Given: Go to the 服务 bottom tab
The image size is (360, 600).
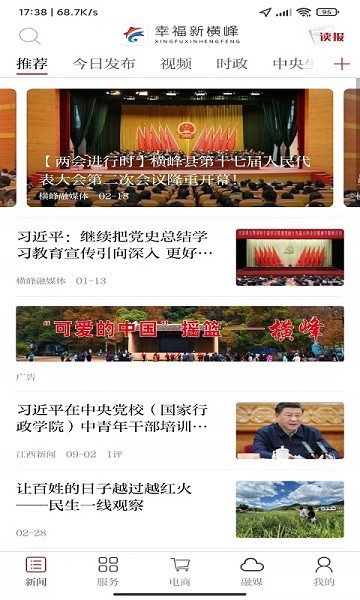Looking at the screenshot, I should click(108, 571).
